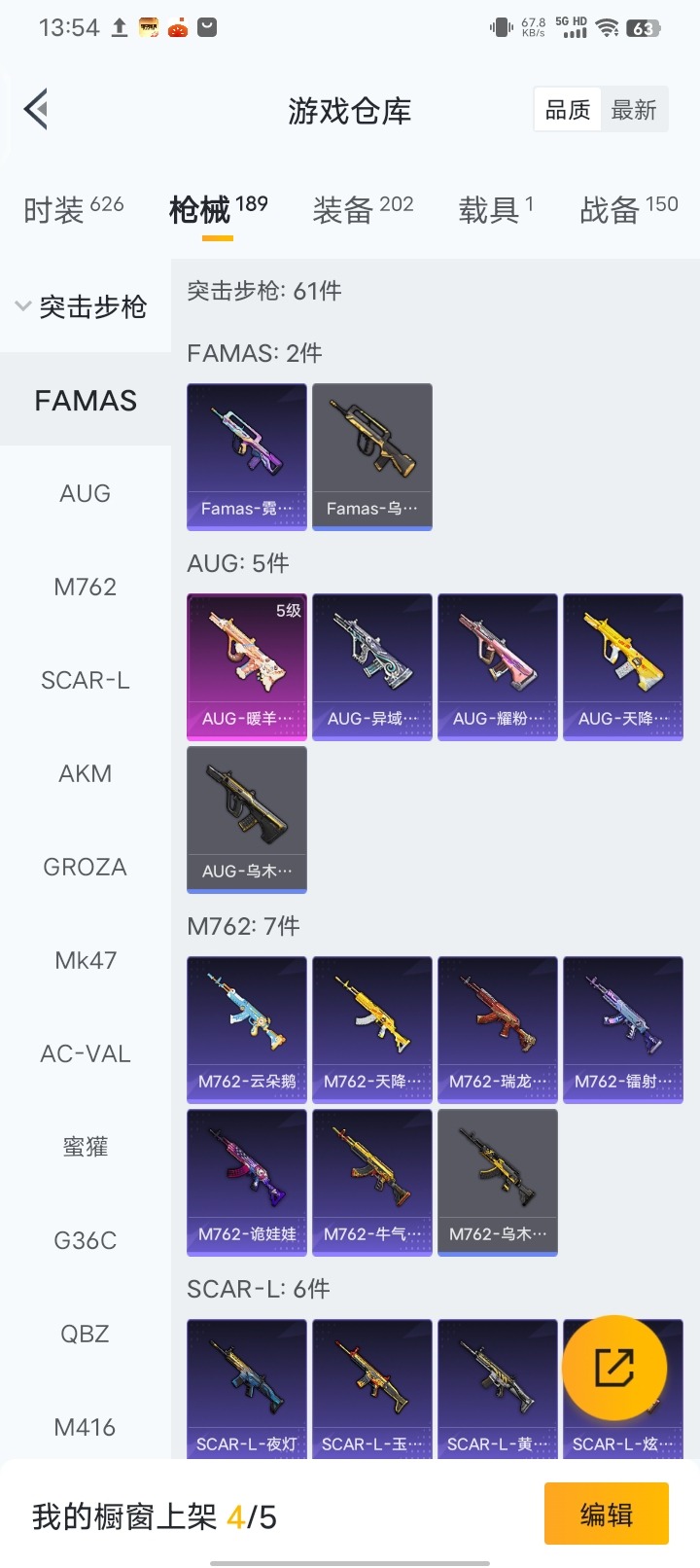Sort items by 品质
Image resolution: width=700 pixels, height=1568 pixels.
[568, 110]
